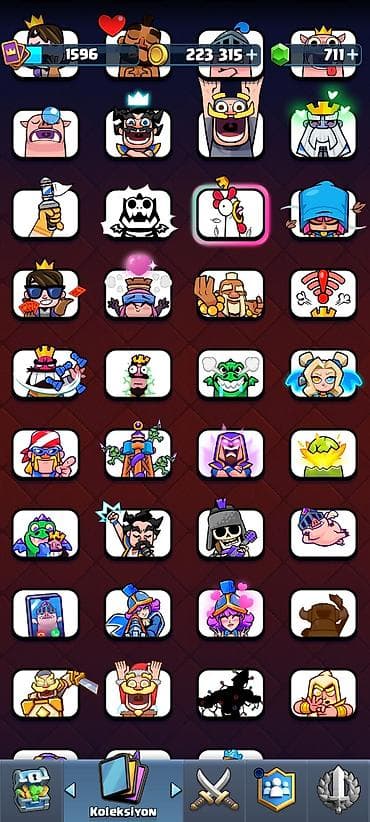Image resolution: width=370 pixels, height=822 pixels.
Task: Open the king level experience badge
Action: 13,53
